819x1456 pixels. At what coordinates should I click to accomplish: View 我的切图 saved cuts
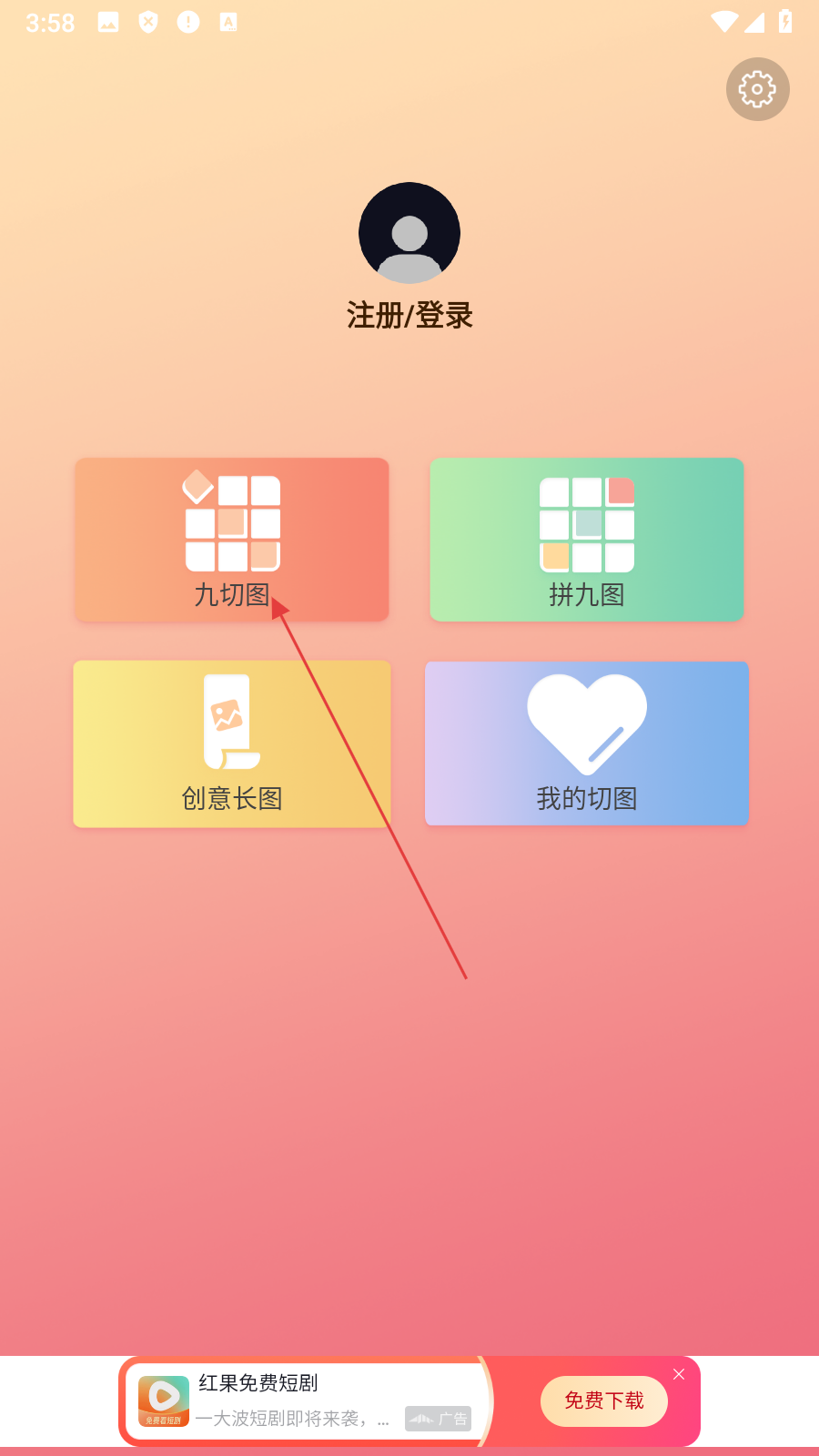(x=587, y=743)
